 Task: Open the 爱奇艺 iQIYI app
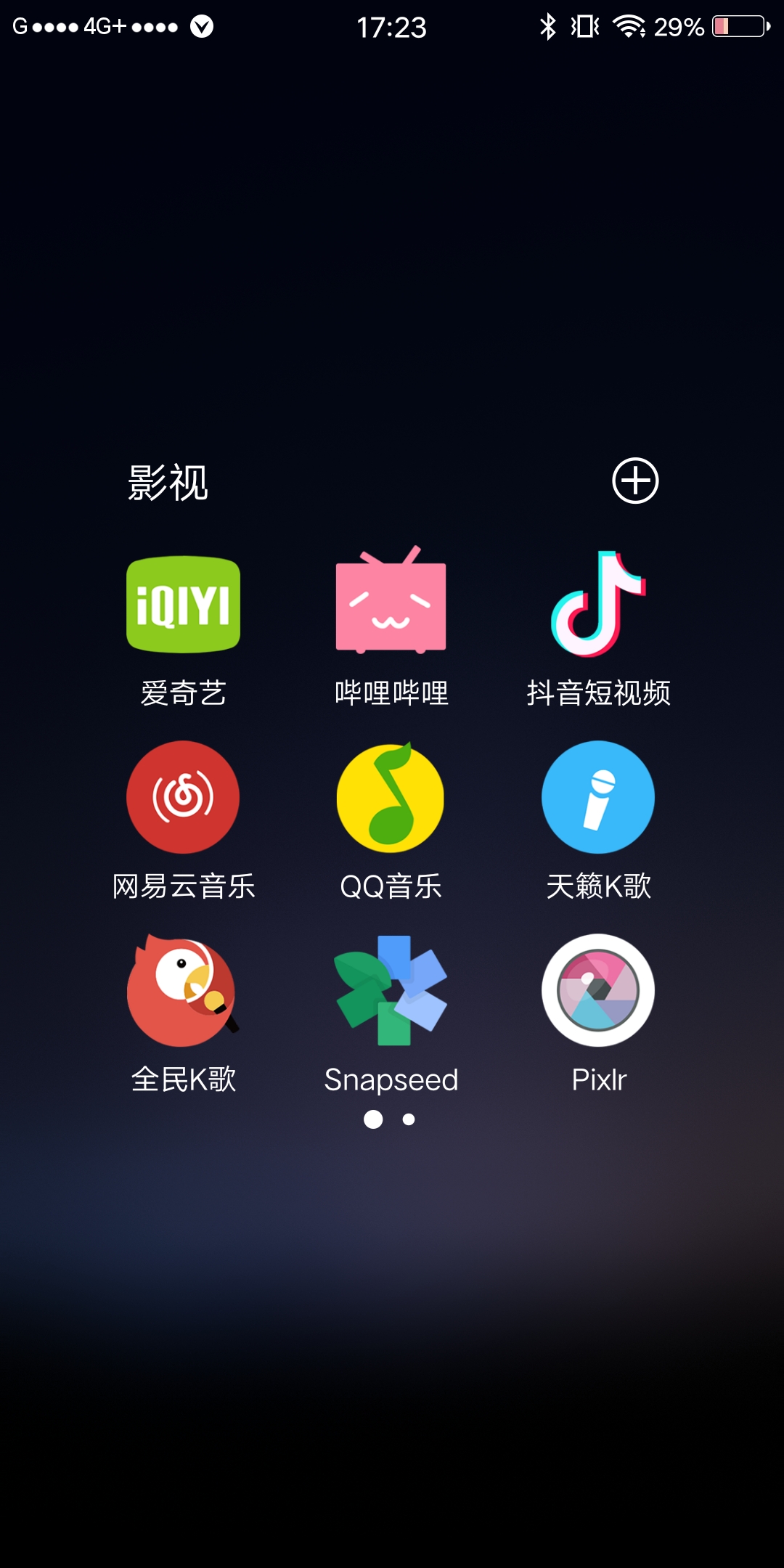click(183, 604)
